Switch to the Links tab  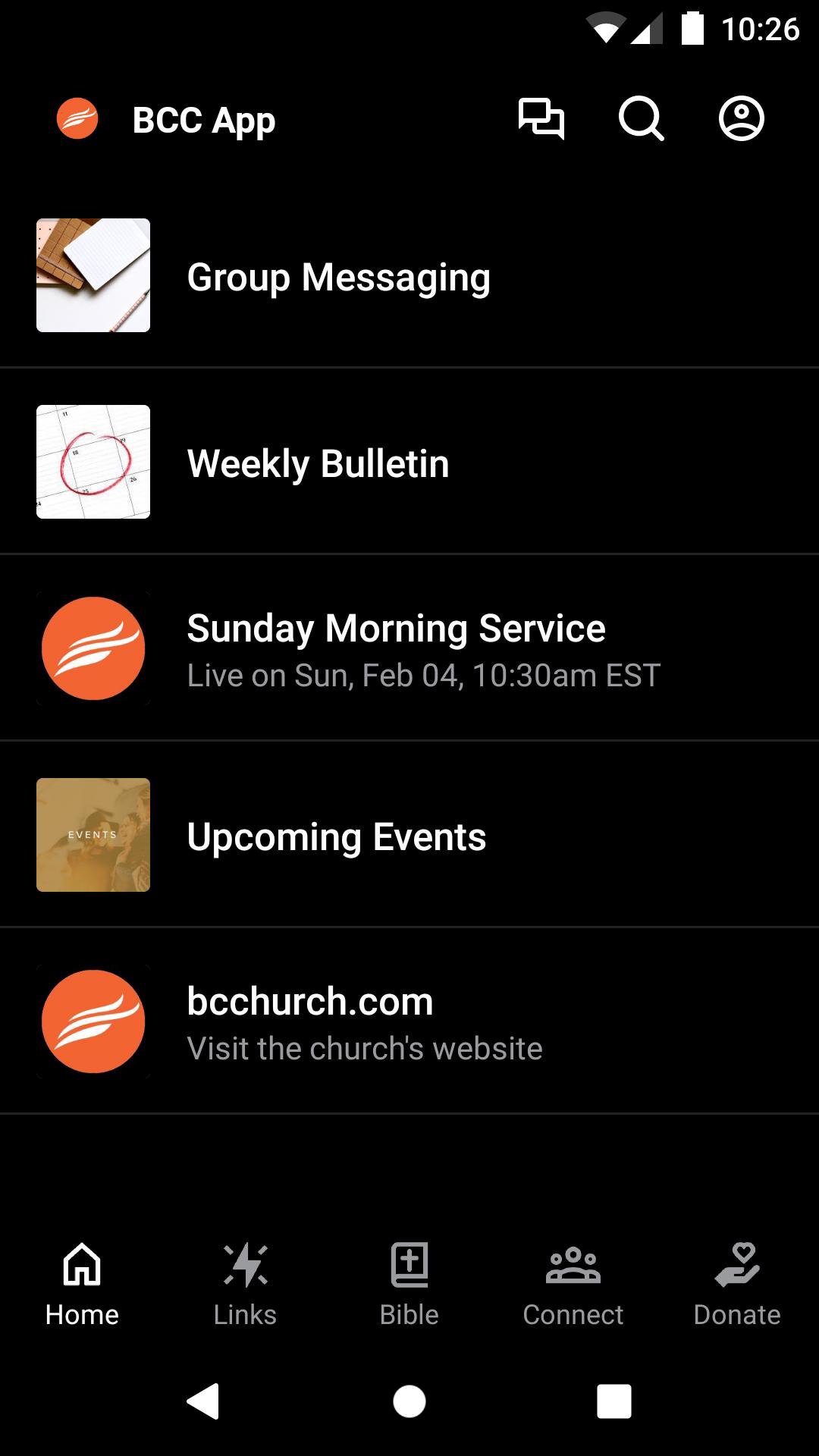coord(245,1283)
